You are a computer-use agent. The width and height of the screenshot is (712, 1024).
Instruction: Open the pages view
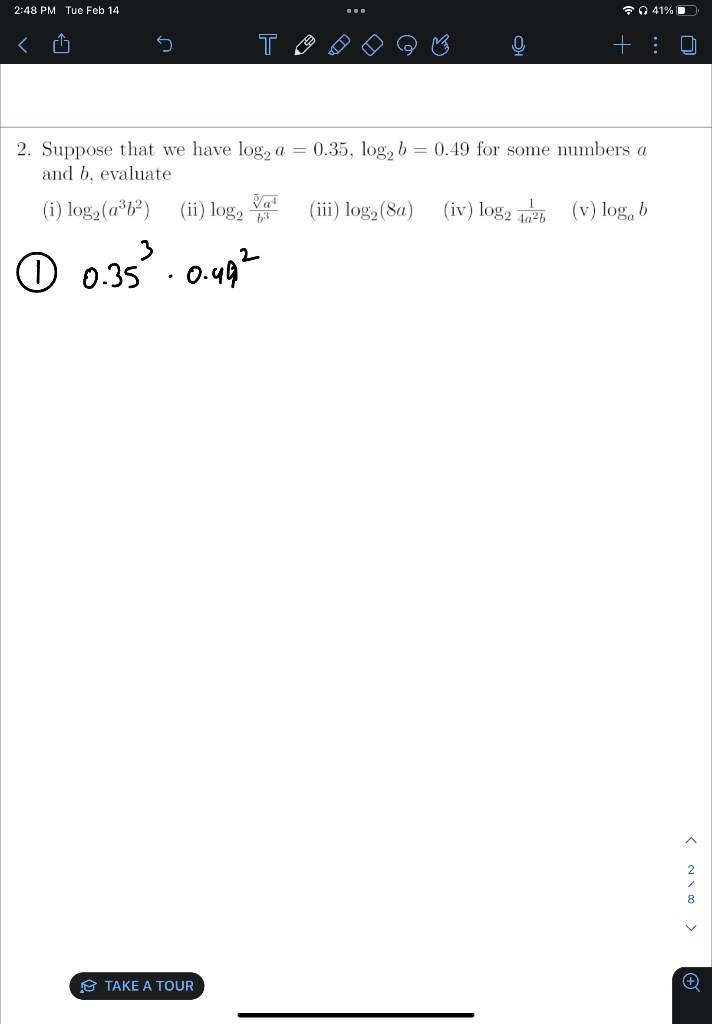689,44
